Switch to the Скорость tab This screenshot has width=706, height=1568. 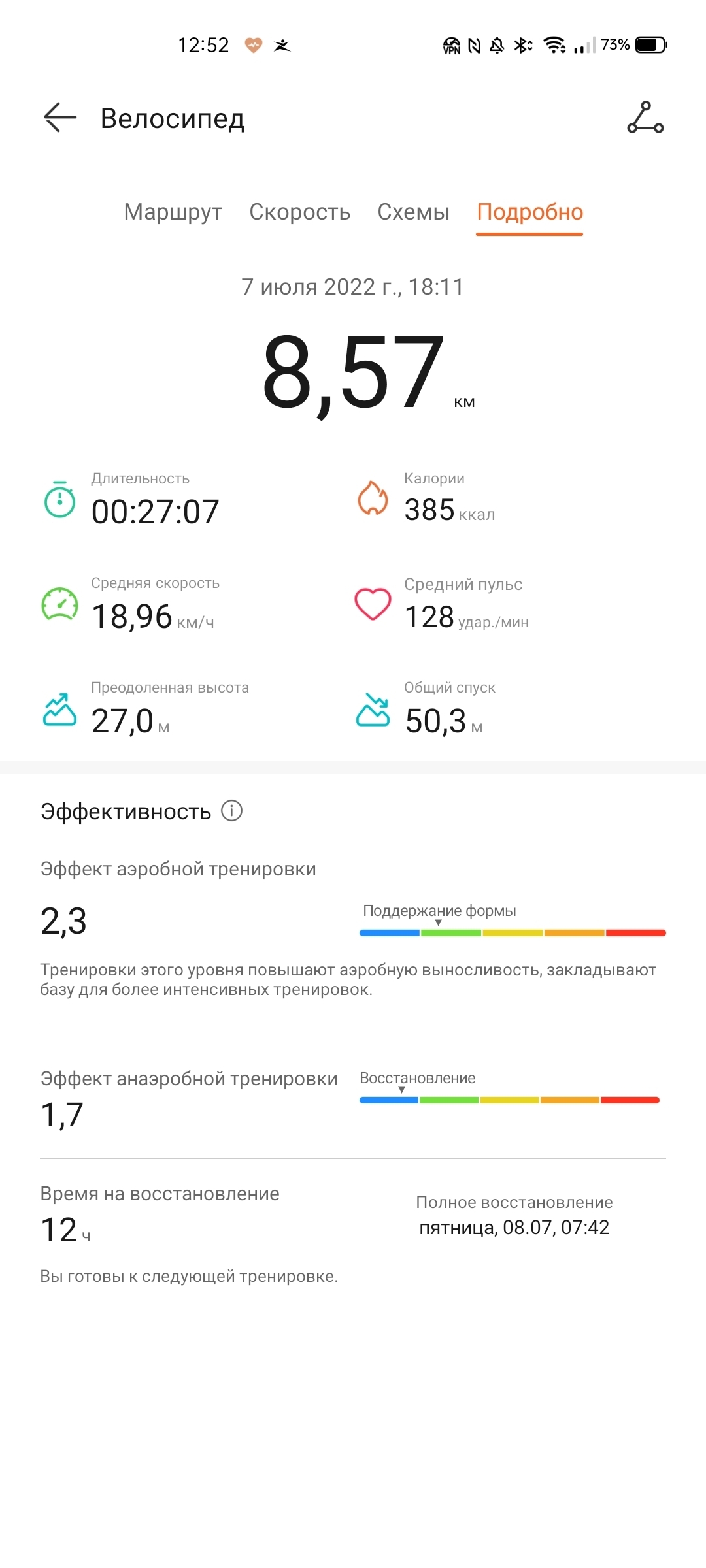click(300, 212)
